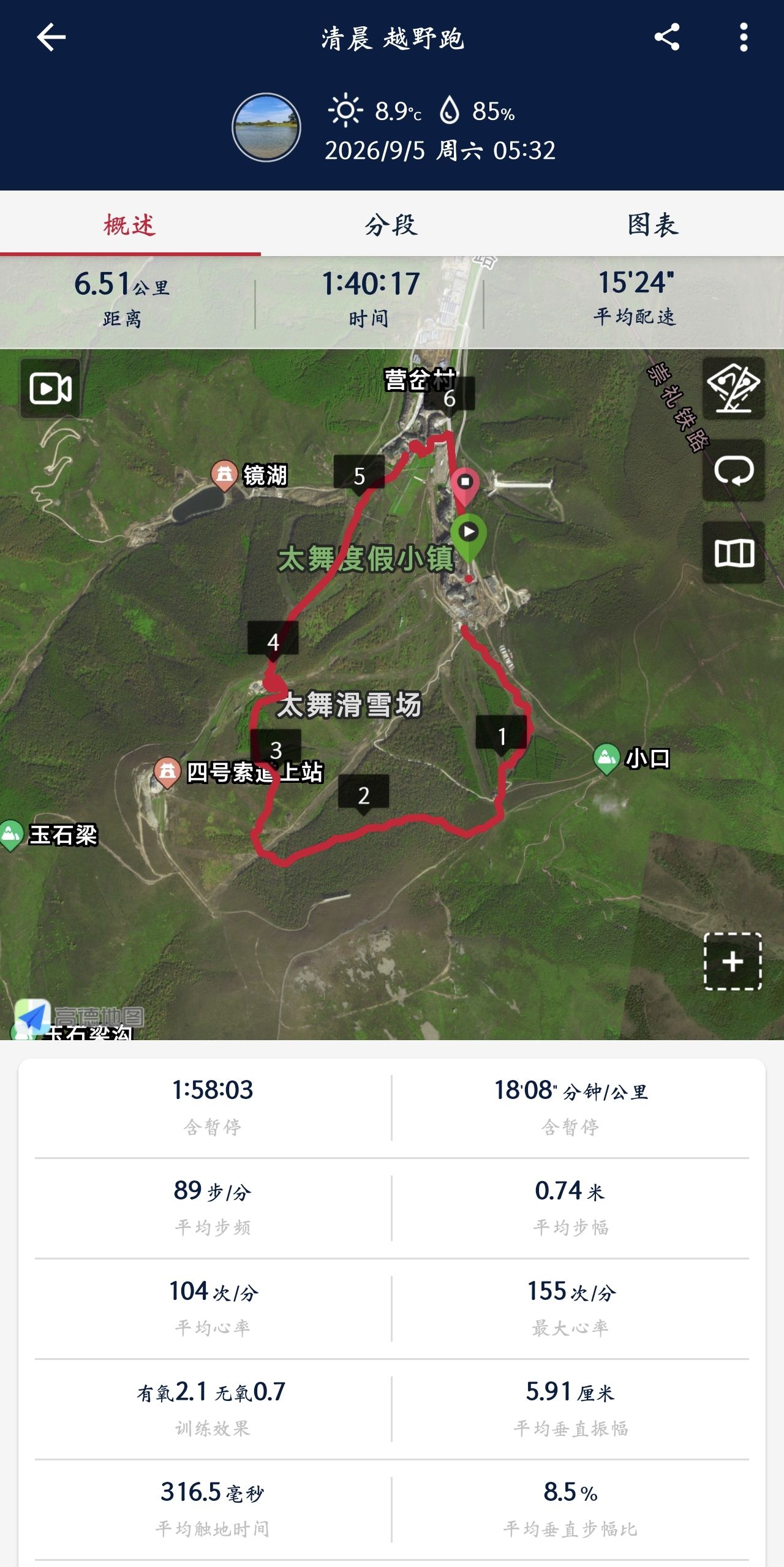Go back using the top-left arrow
This screenshot has height=1567, width=784.
(x=51, y=37)
